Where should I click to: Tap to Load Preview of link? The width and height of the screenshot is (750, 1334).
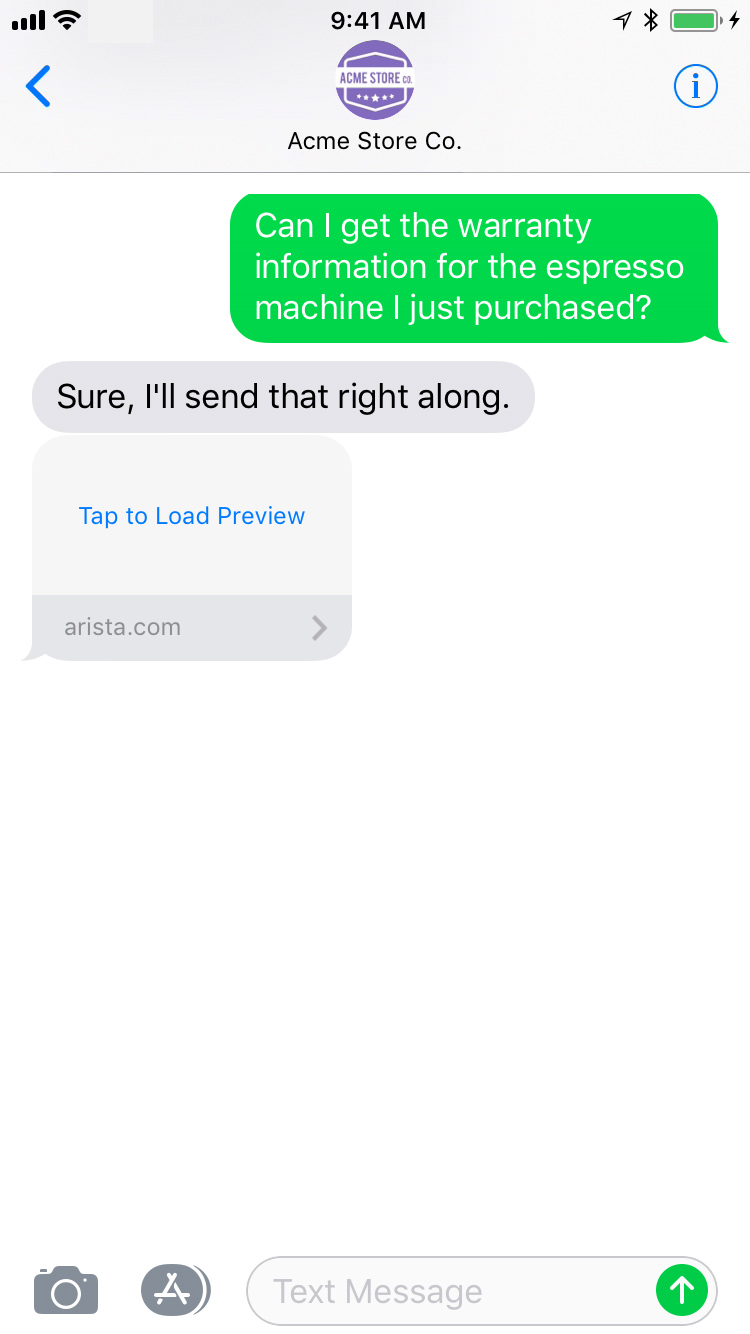pyautogui.click(x=192, y=516)
